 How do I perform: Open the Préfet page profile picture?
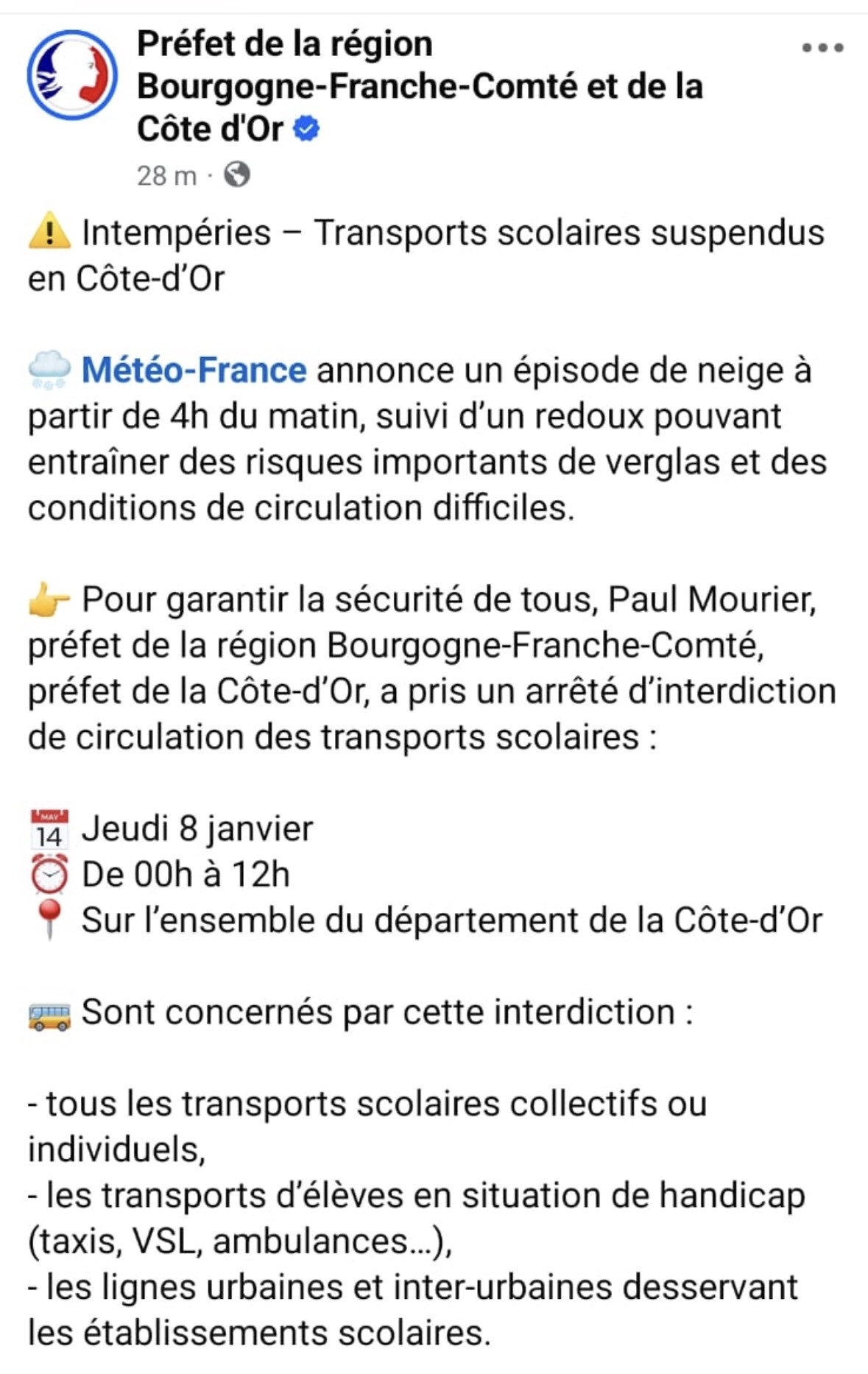tap(72, 74)
